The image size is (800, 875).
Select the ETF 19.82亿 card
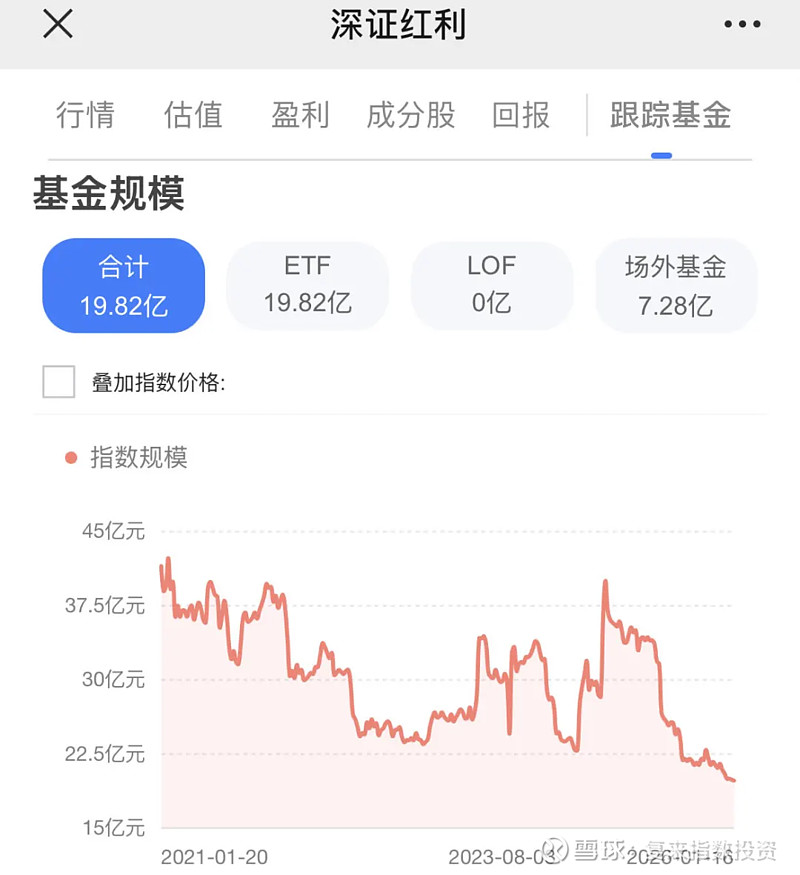tap(308, 285)
